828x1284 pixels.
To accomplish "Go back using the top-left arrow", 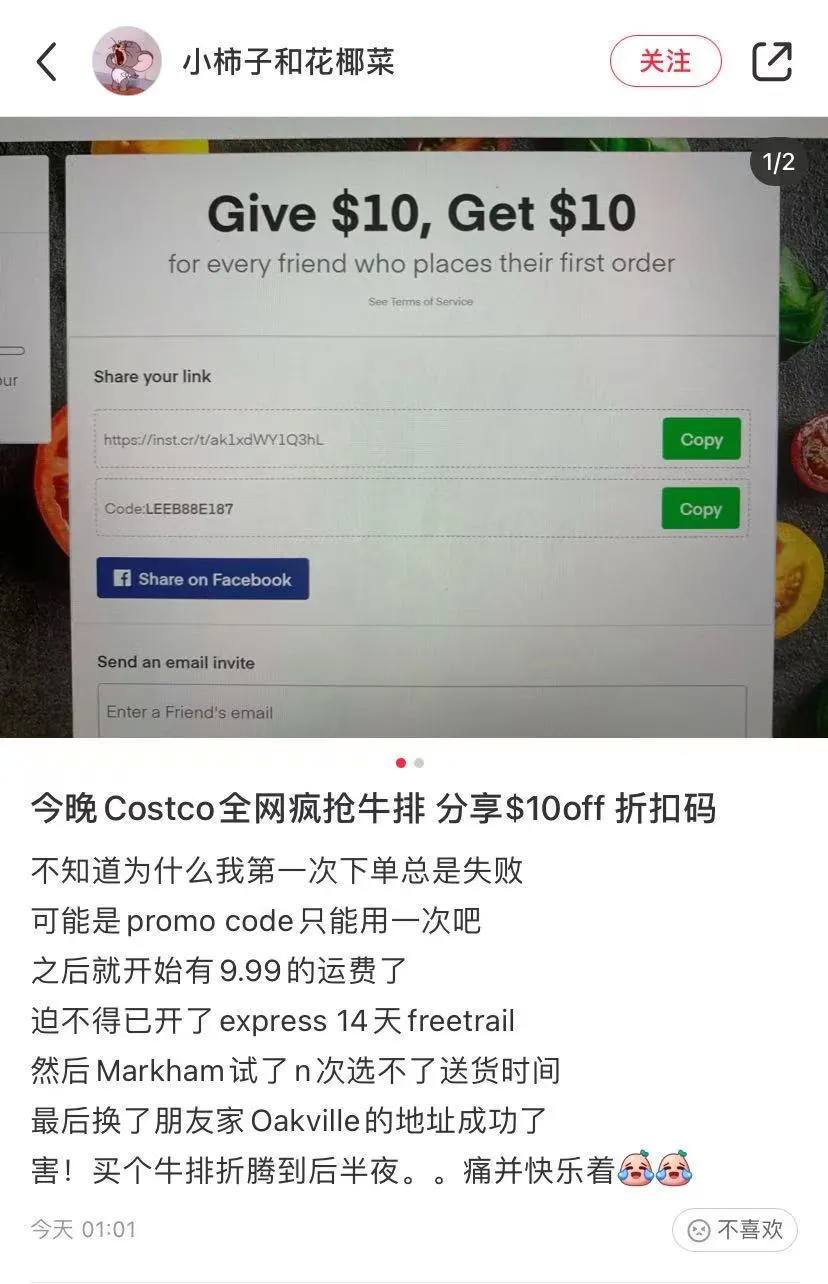I will [47, 62].
